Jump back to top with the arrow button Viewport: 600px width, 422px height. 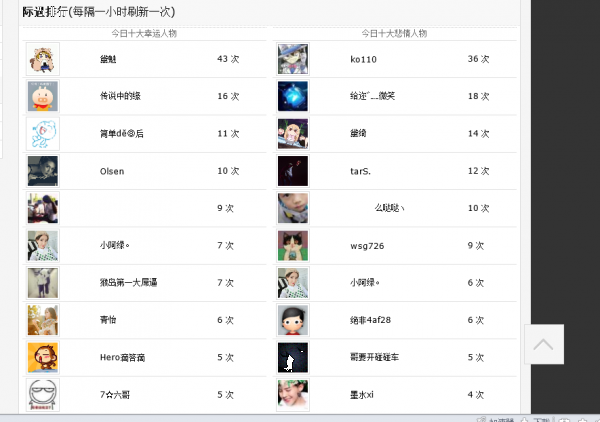click(x=543, y=344)
